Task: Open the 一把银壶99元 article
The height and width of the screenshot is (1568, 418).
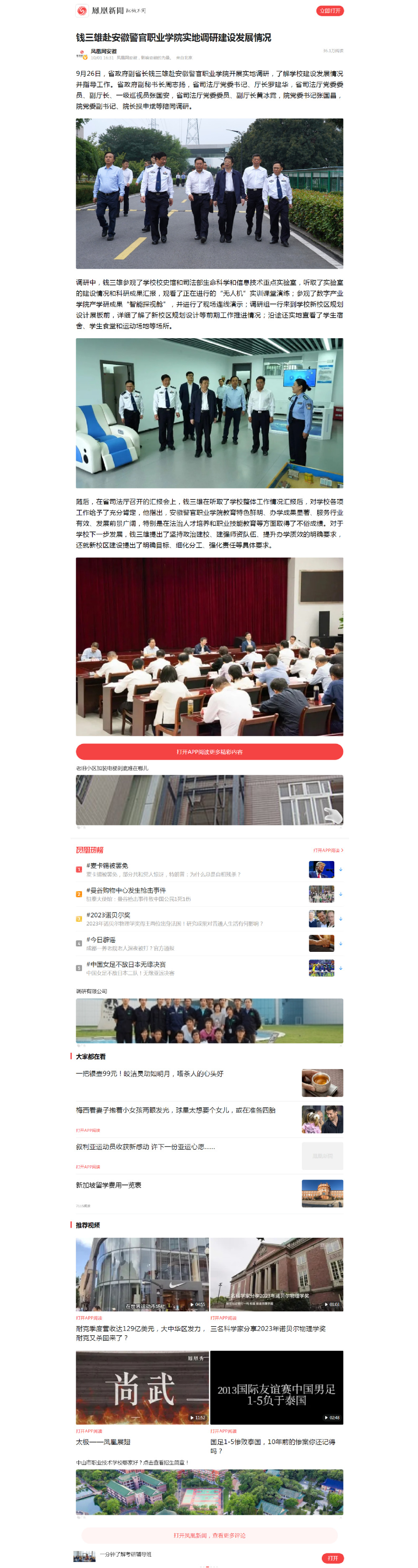Action: tap(150, 1074)
